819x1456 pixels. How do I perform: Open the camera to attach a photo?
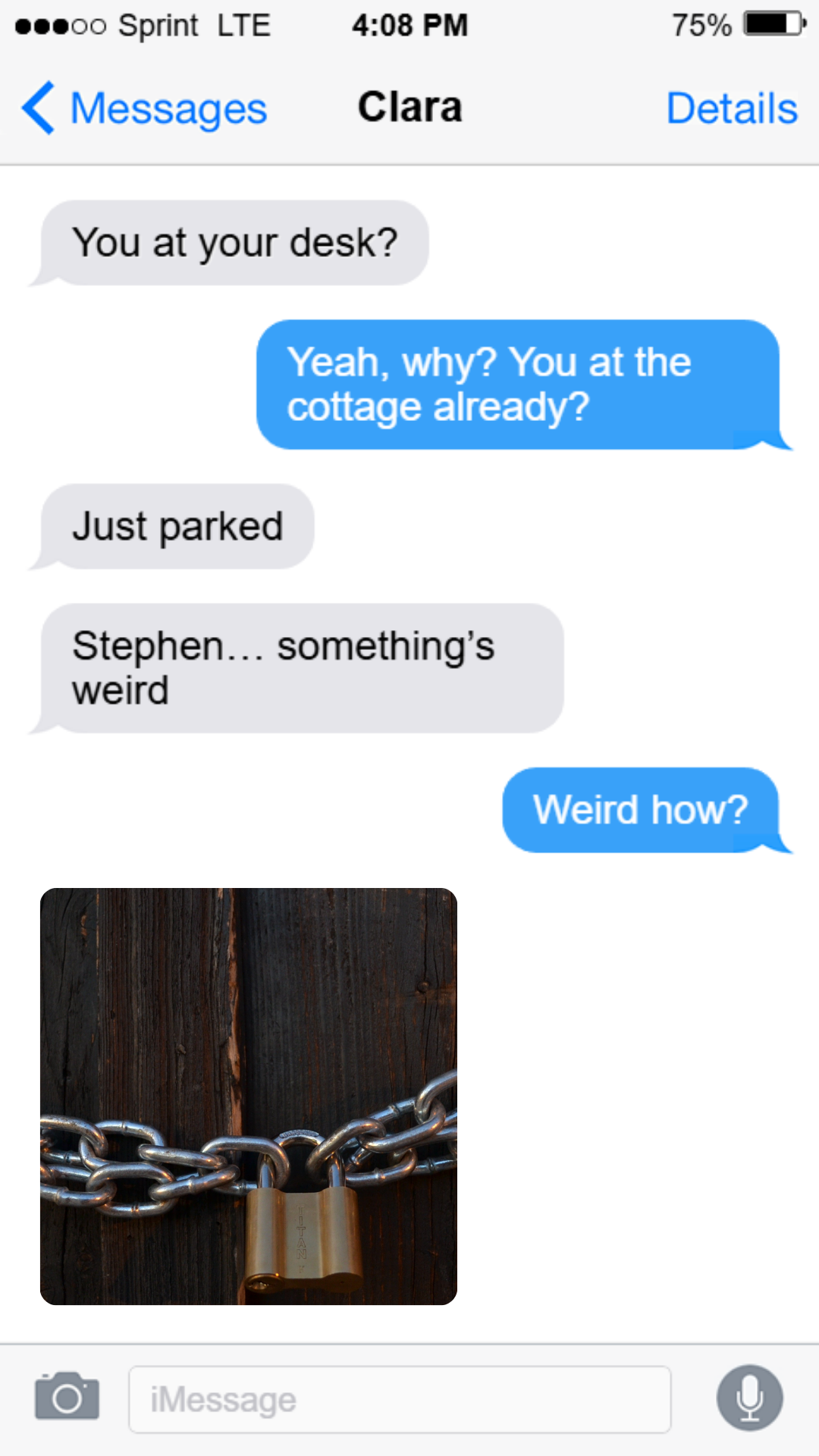67,1397
